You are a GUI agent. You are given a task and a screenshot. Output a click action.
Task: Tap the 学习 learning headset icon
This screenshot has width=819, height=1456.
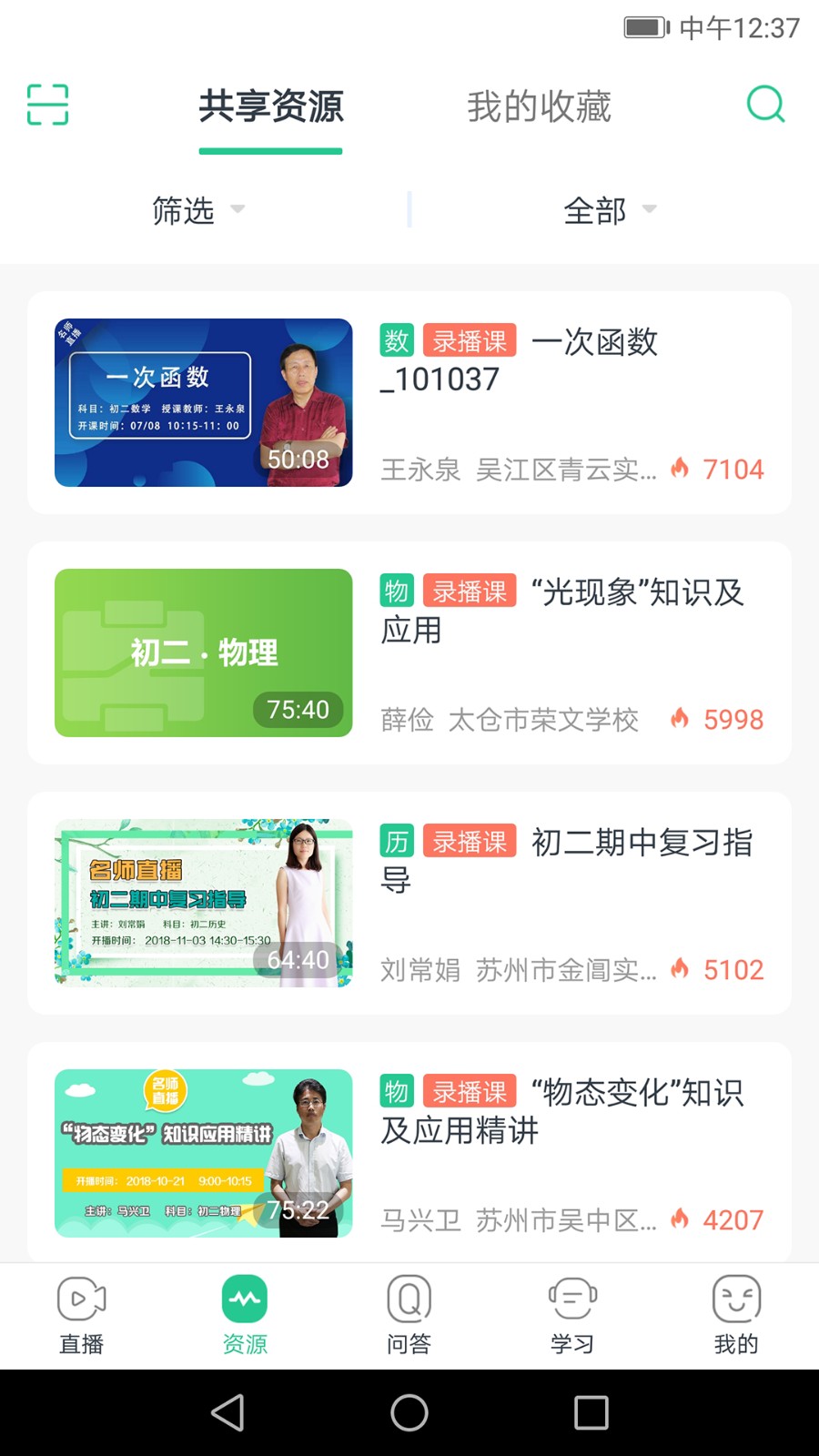571,1299
